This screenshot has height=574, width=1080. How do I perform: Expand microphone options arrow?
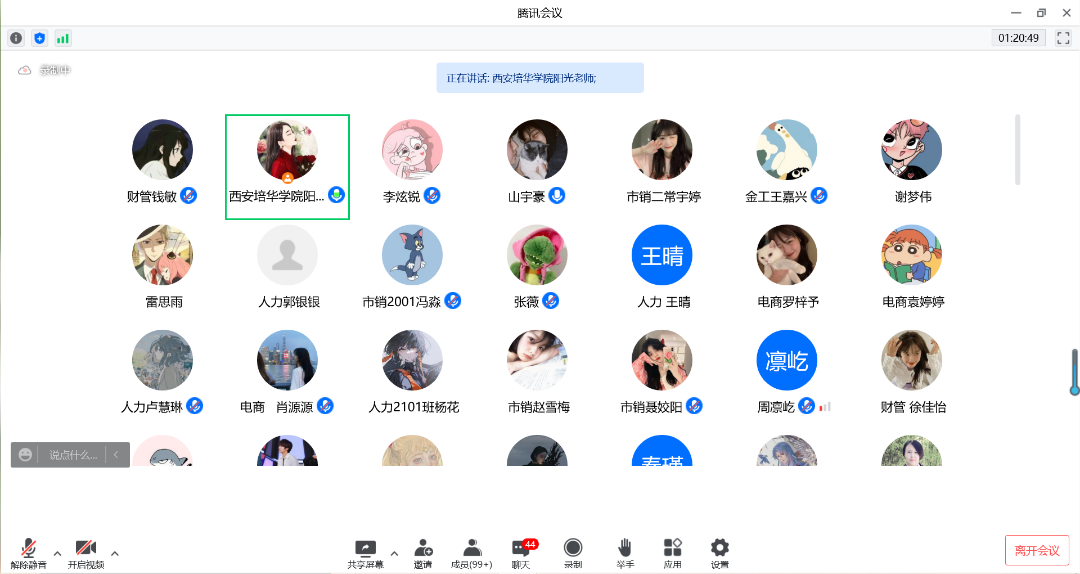click(x=57, y=552)
